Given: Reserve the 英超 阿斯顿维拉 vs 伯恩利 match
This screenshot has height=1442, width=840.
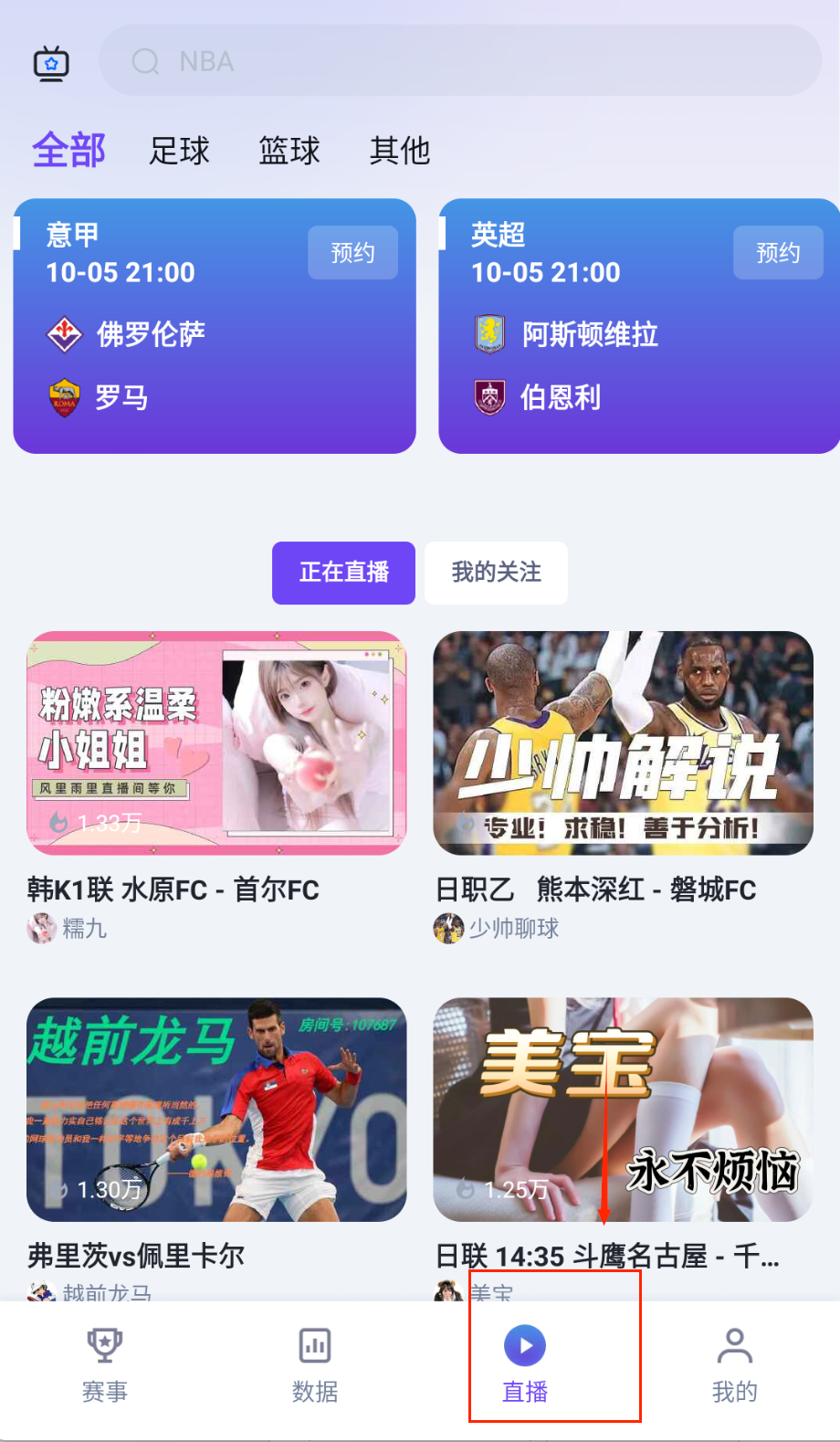Looking at the screenshot, I should point(778,253).
